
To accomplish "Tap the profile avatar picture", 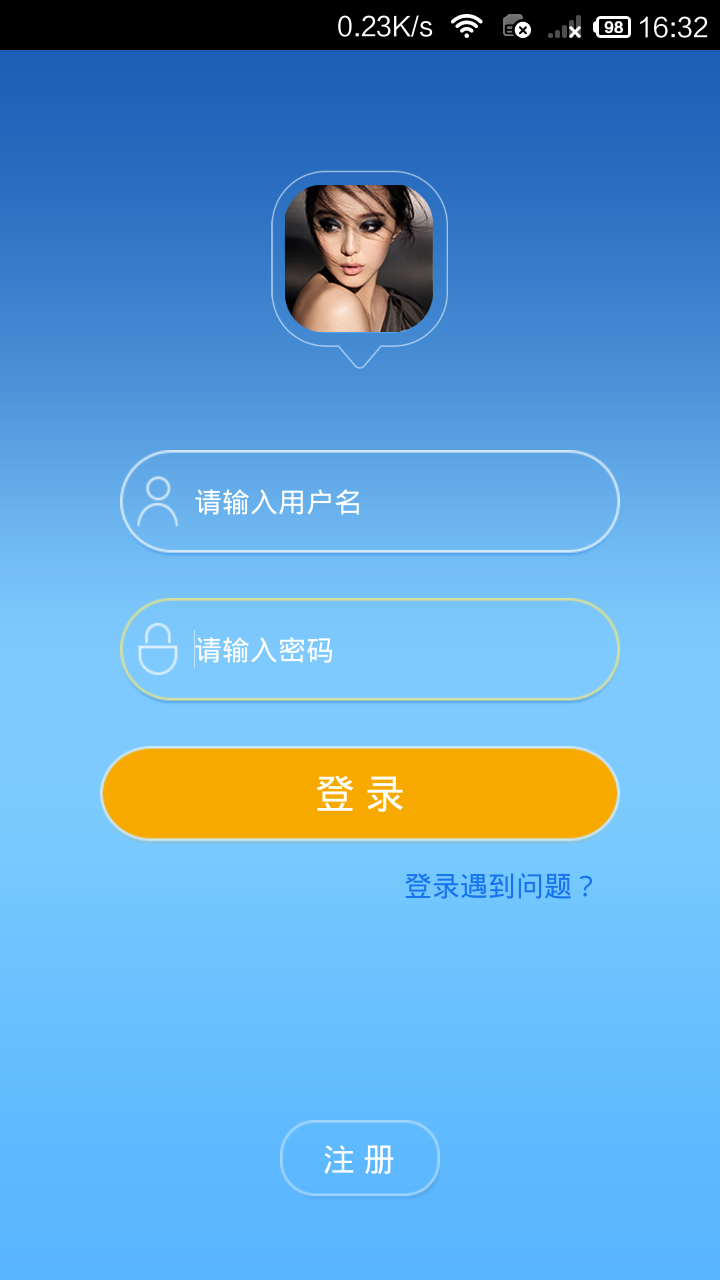I will [x=359, y=258].
